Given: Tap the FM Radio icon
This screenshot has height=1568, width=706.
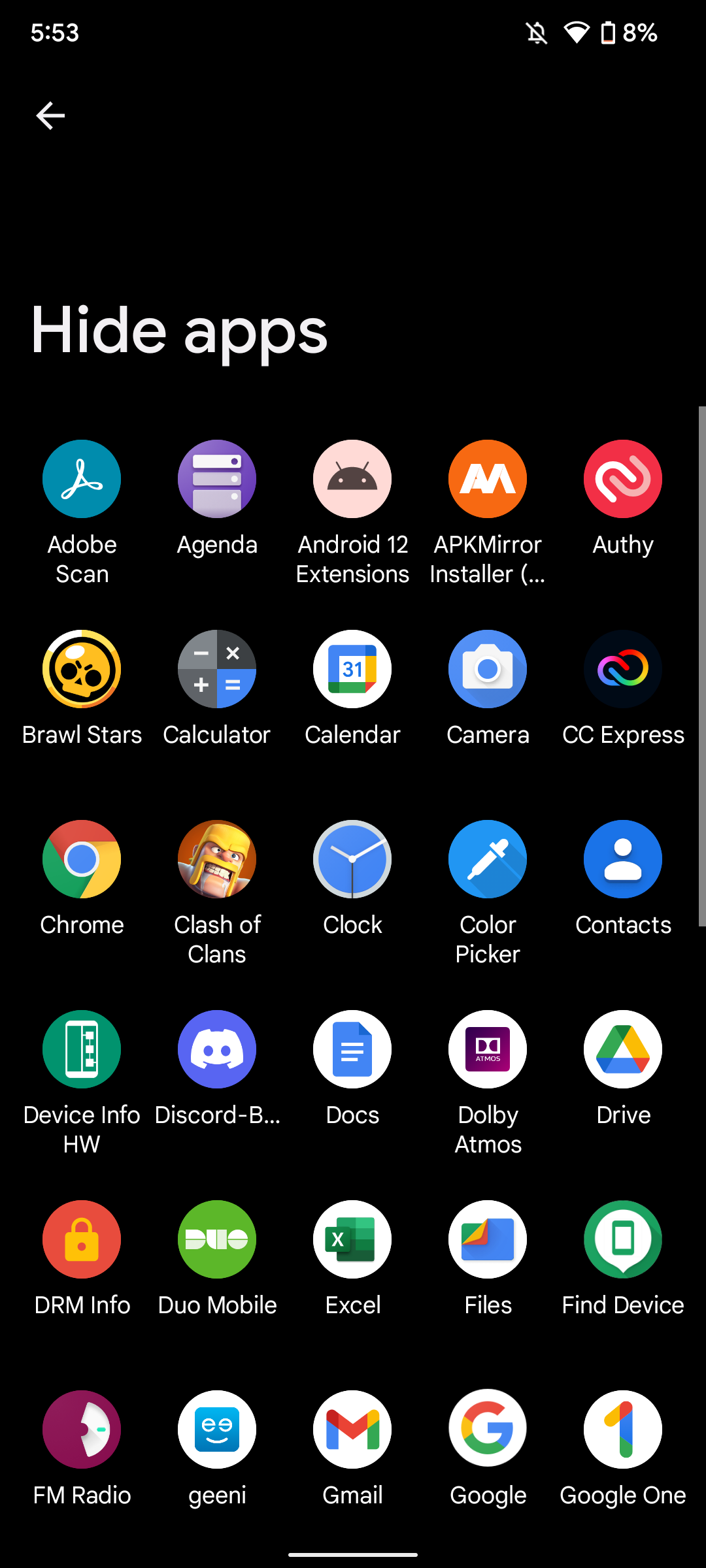Looking at the screenshot, I should pos(82,1429).
